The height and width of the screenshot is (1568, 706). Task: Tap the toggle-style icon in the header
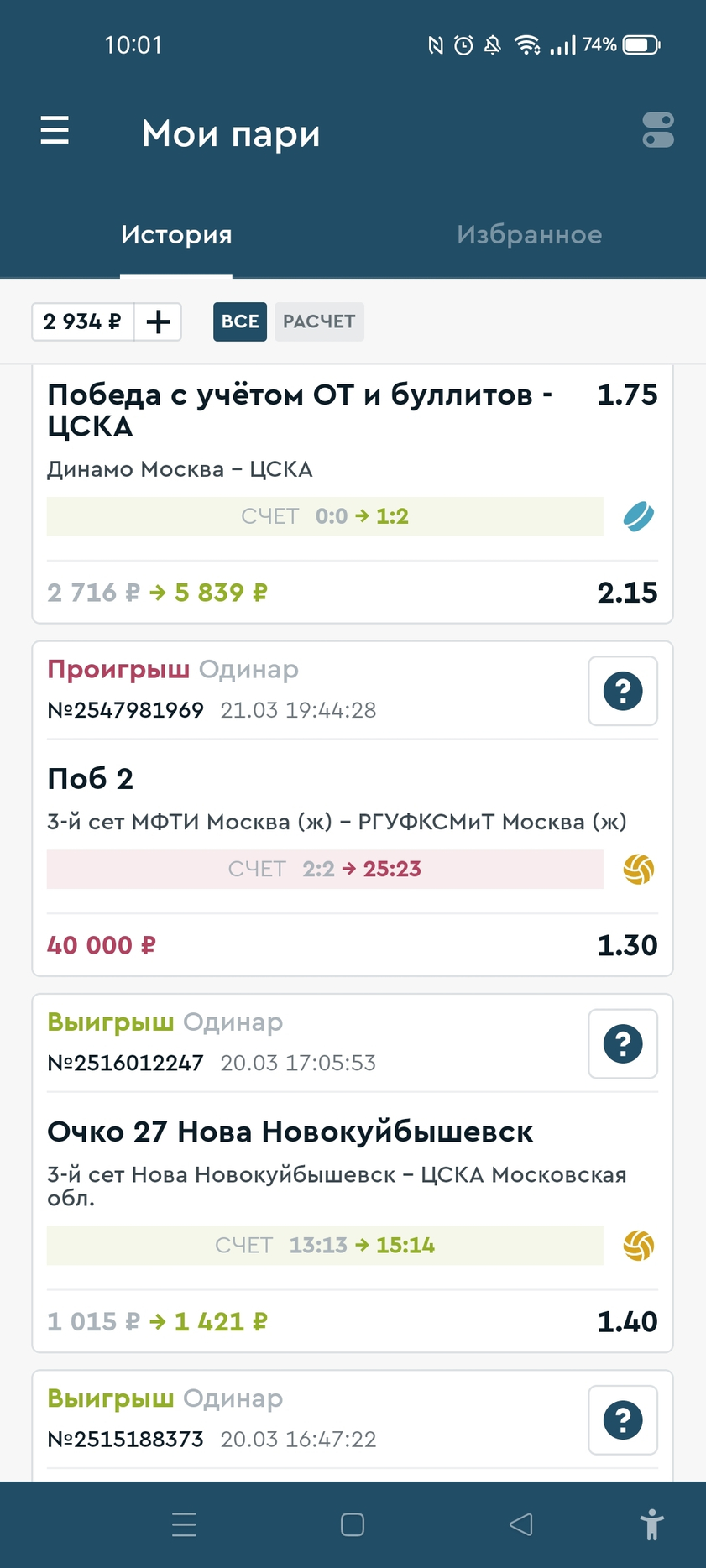coord(658,130)
